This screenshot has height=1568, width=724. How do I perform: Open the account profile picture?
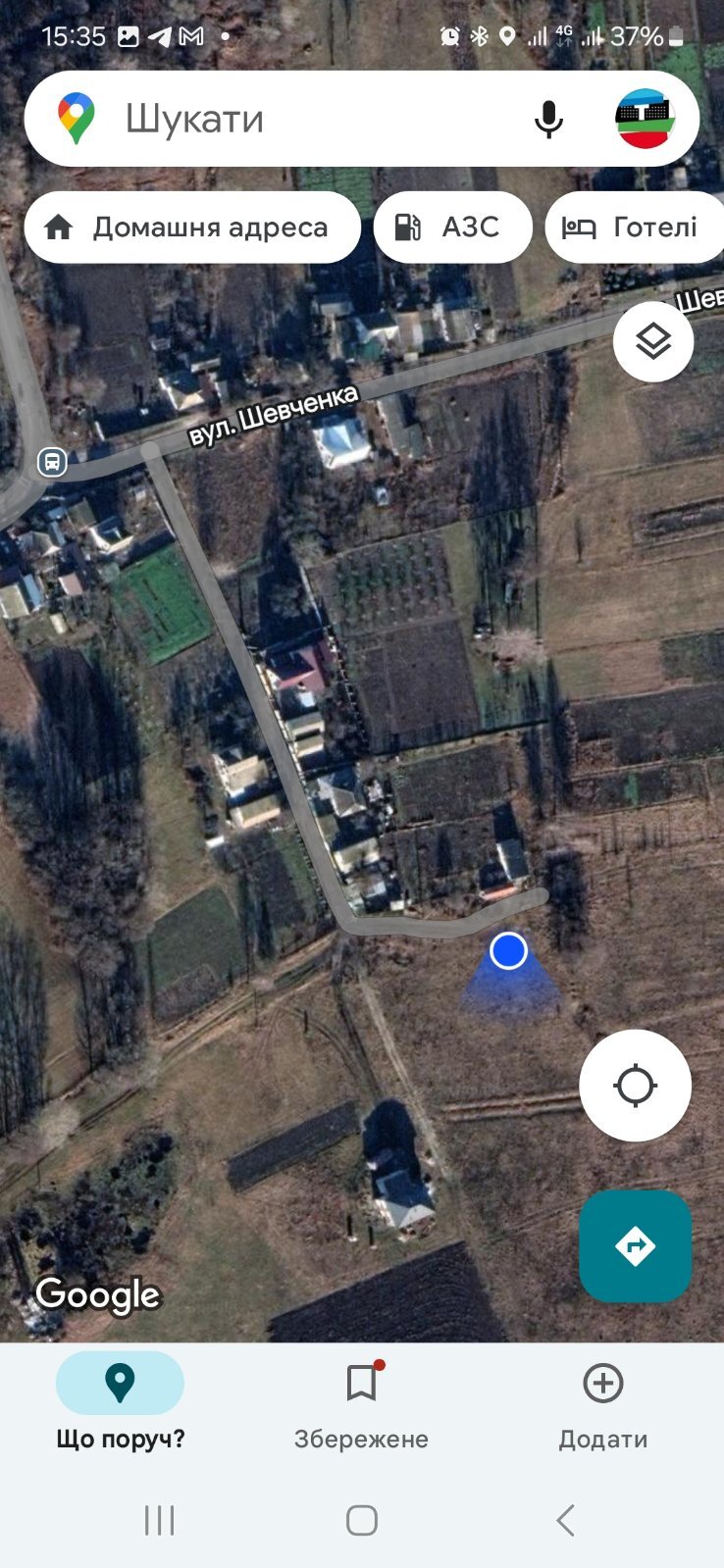point(645,119)
